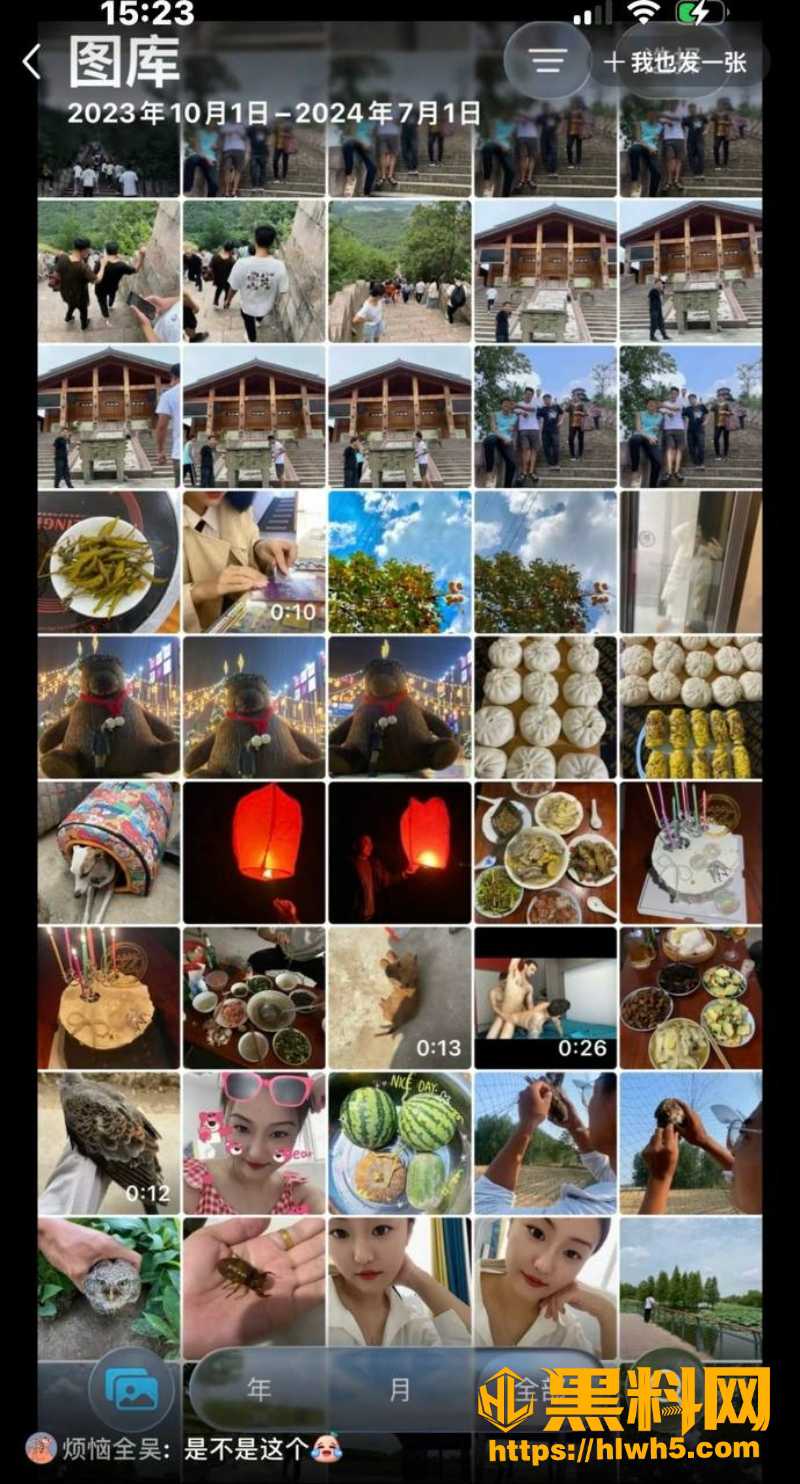This screenshot has height=1484, width=800.
Task: Open the small owl in hand photo
Action: point(109,1288)
